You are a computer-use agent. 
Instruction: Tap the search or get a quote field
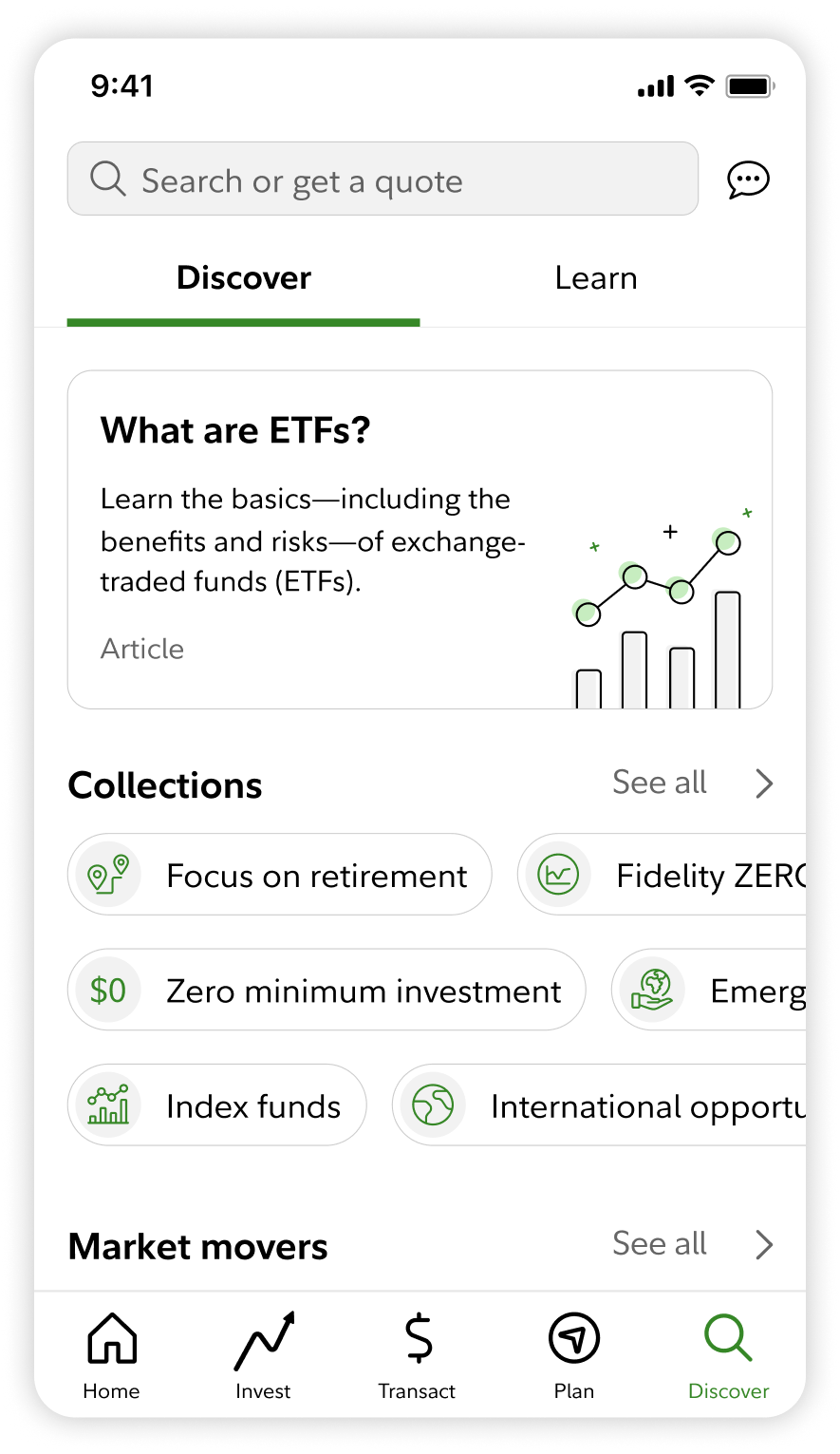click(383, 179)
